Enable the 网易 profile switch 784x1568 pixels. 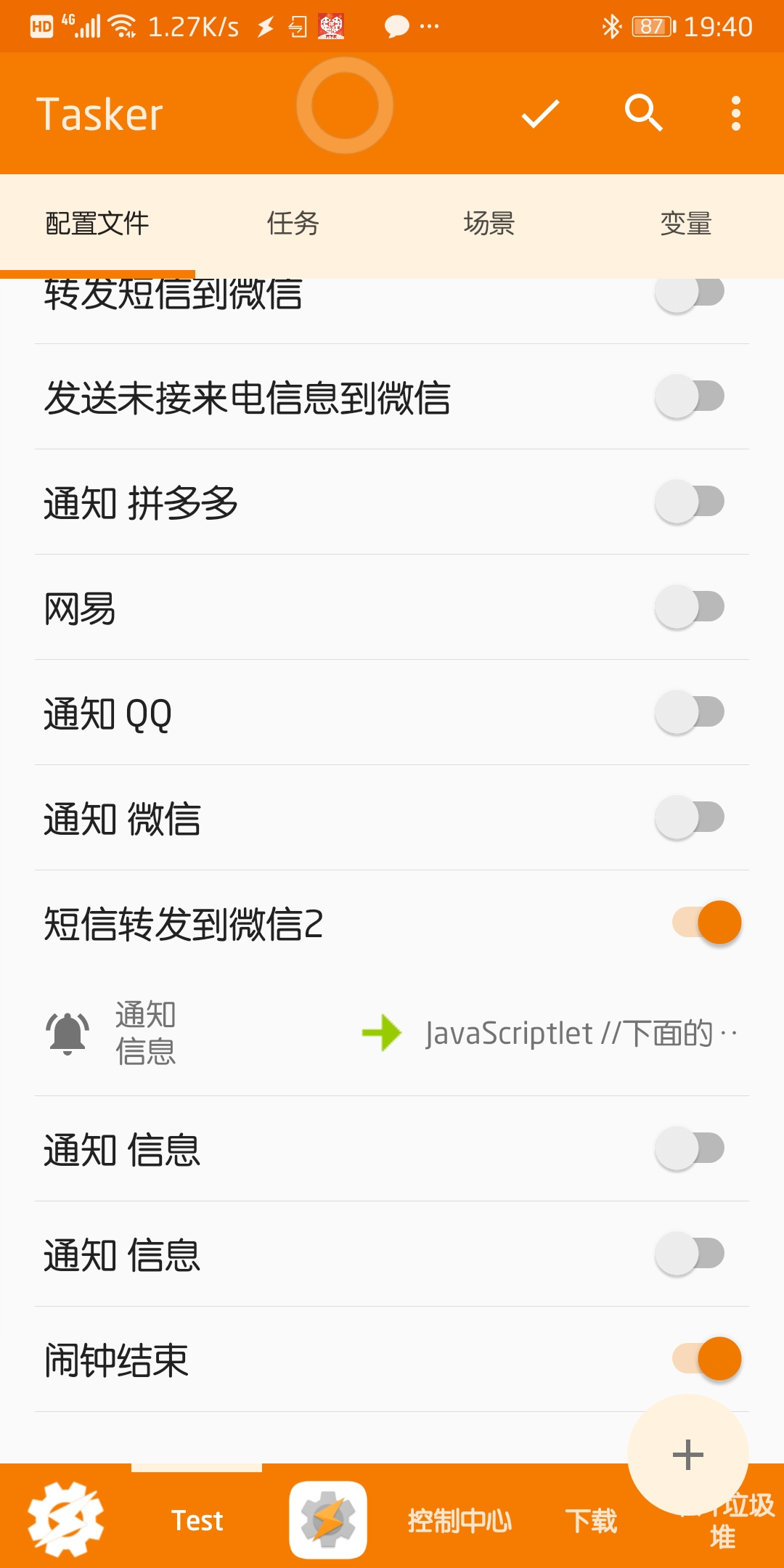click(690, 607)
